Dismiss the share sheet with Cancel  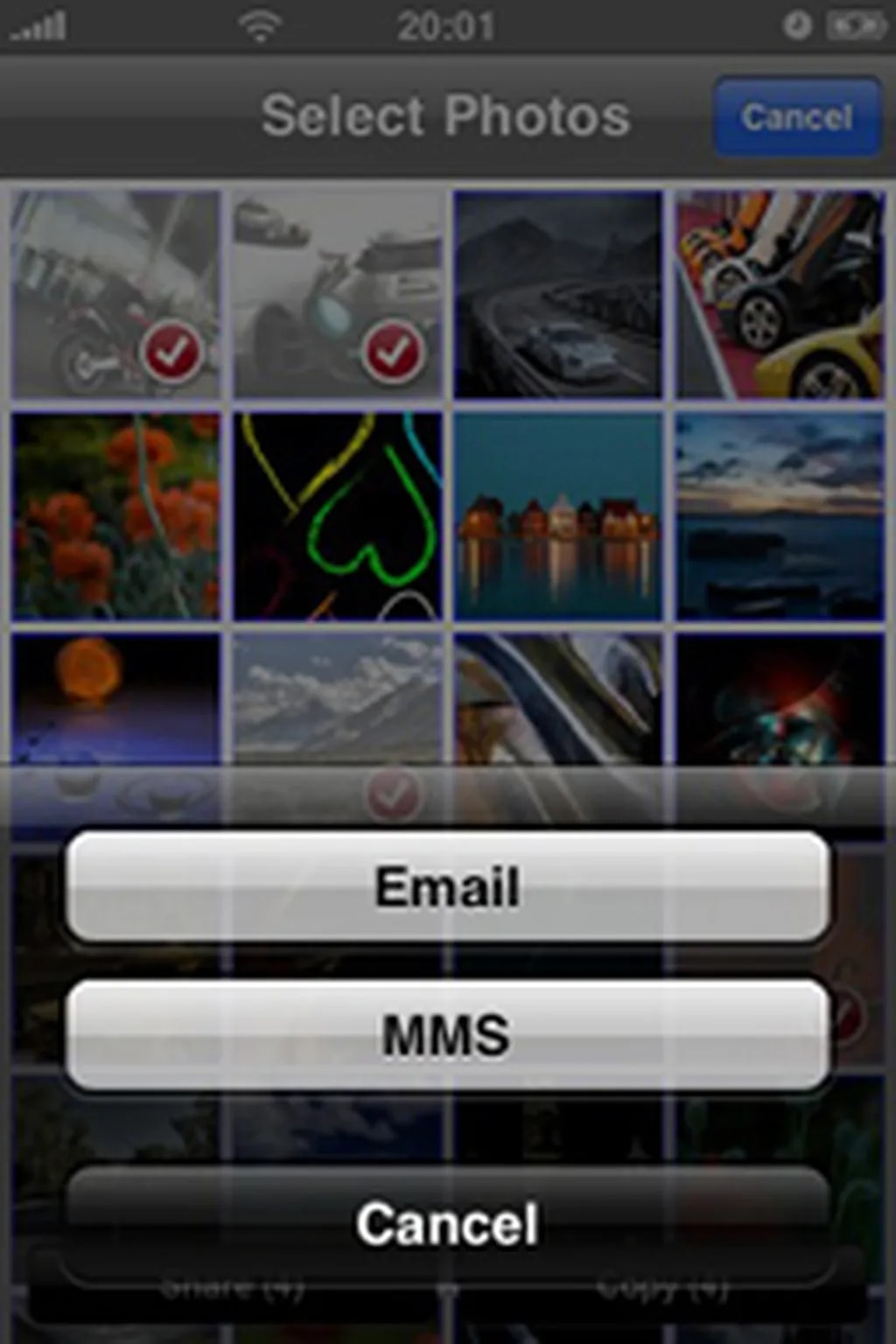[447, 1222]
